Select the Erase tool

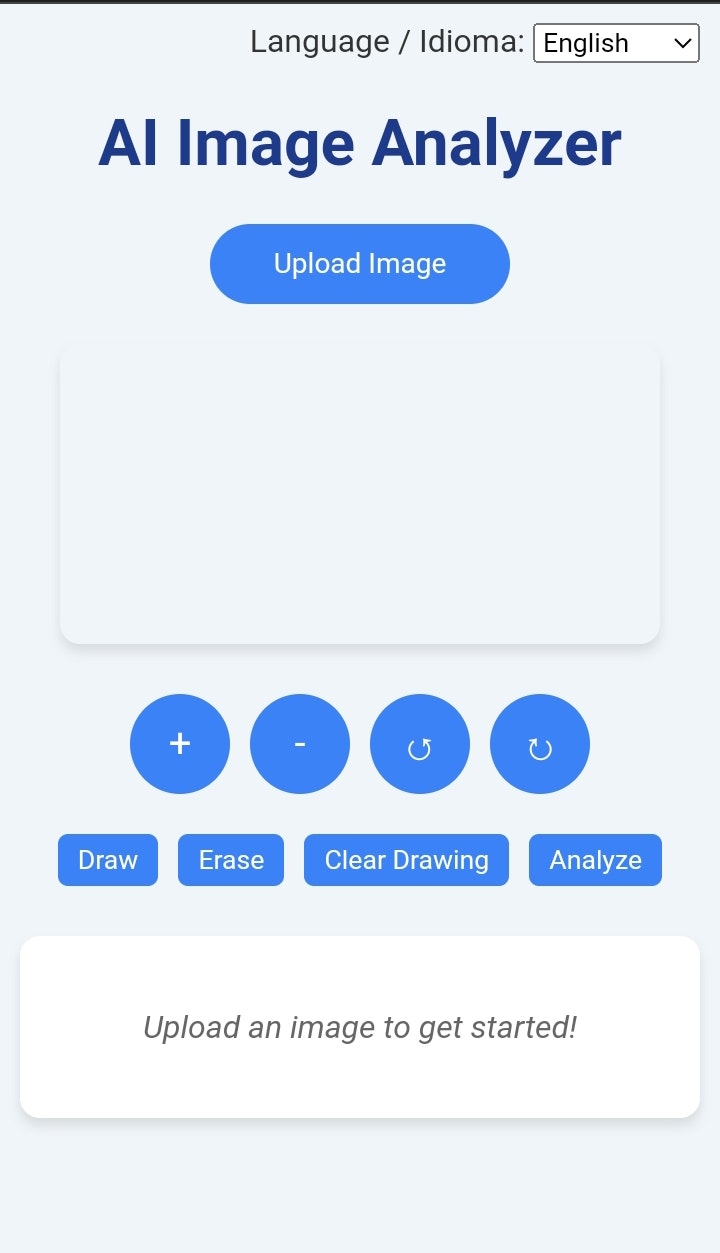click(x=231, y=860)
